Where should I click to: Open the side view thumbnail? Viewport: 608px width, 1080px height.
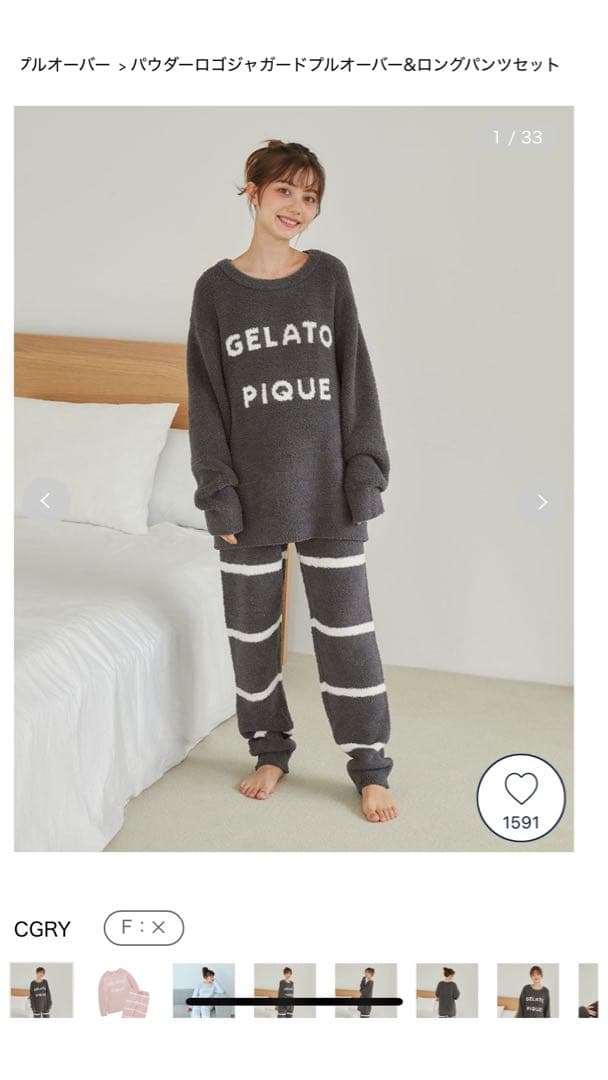[366, 990]
